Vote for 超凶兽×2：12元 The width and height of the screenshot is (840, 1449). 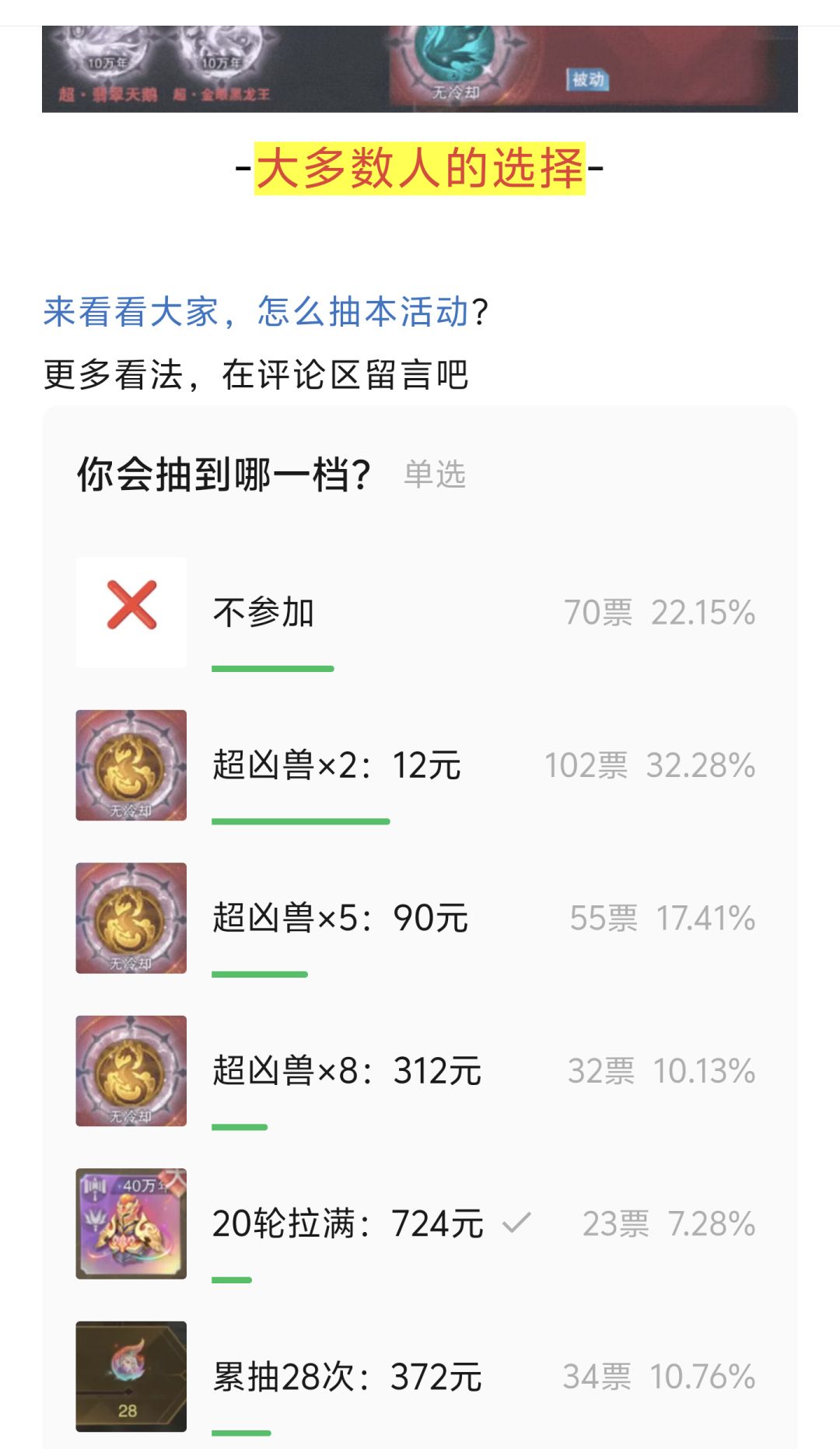click(x=334, y=766)
